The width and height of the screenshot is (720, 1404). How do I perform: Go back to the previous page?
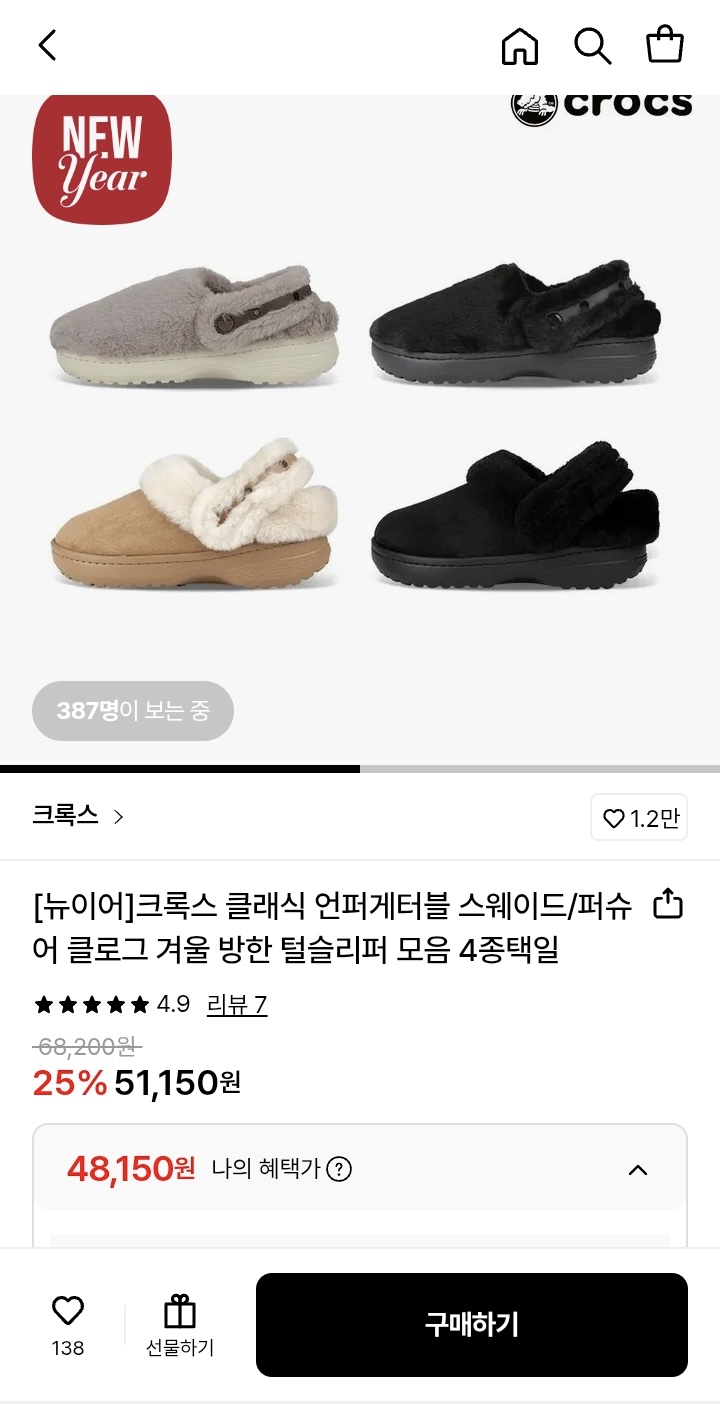tap(47, 46)
